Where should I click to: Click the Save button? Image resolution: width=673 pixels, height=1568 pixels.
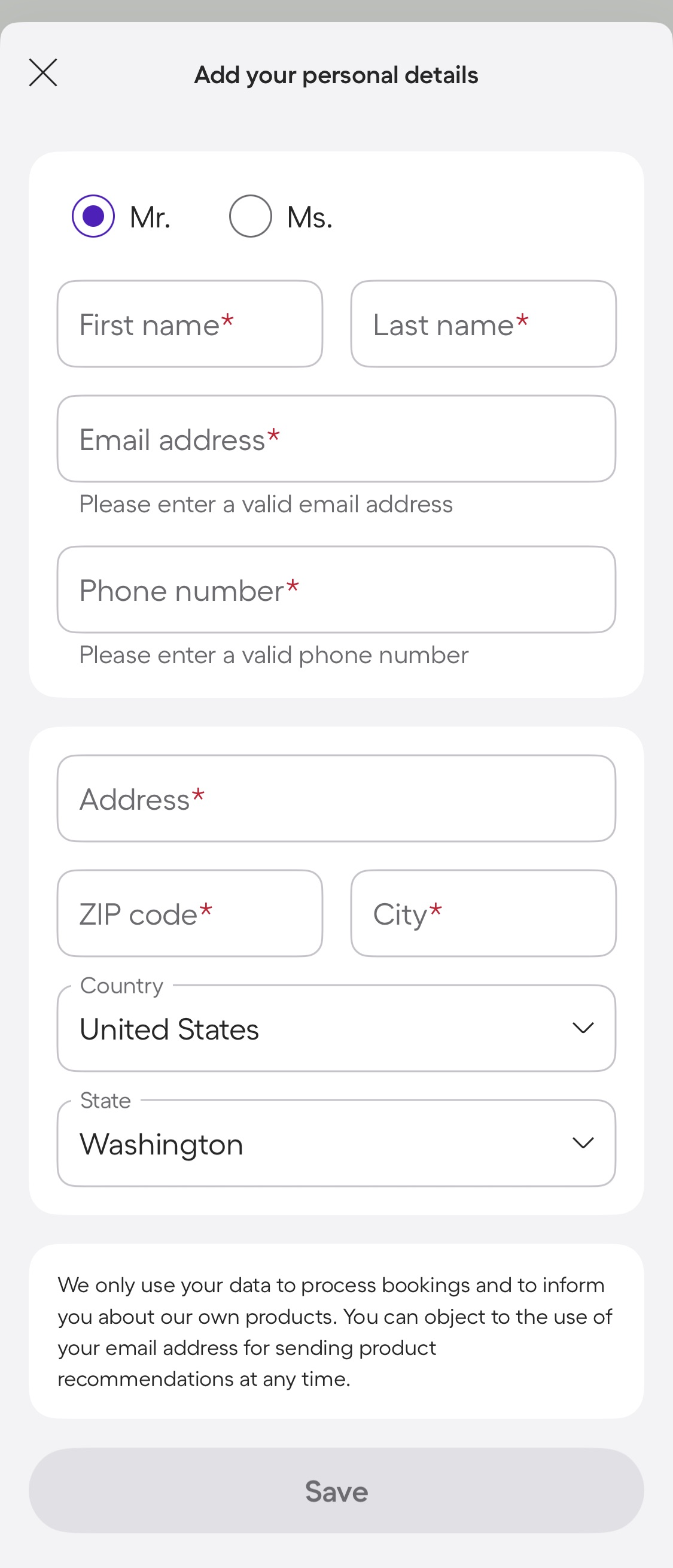click(336, 1491)
